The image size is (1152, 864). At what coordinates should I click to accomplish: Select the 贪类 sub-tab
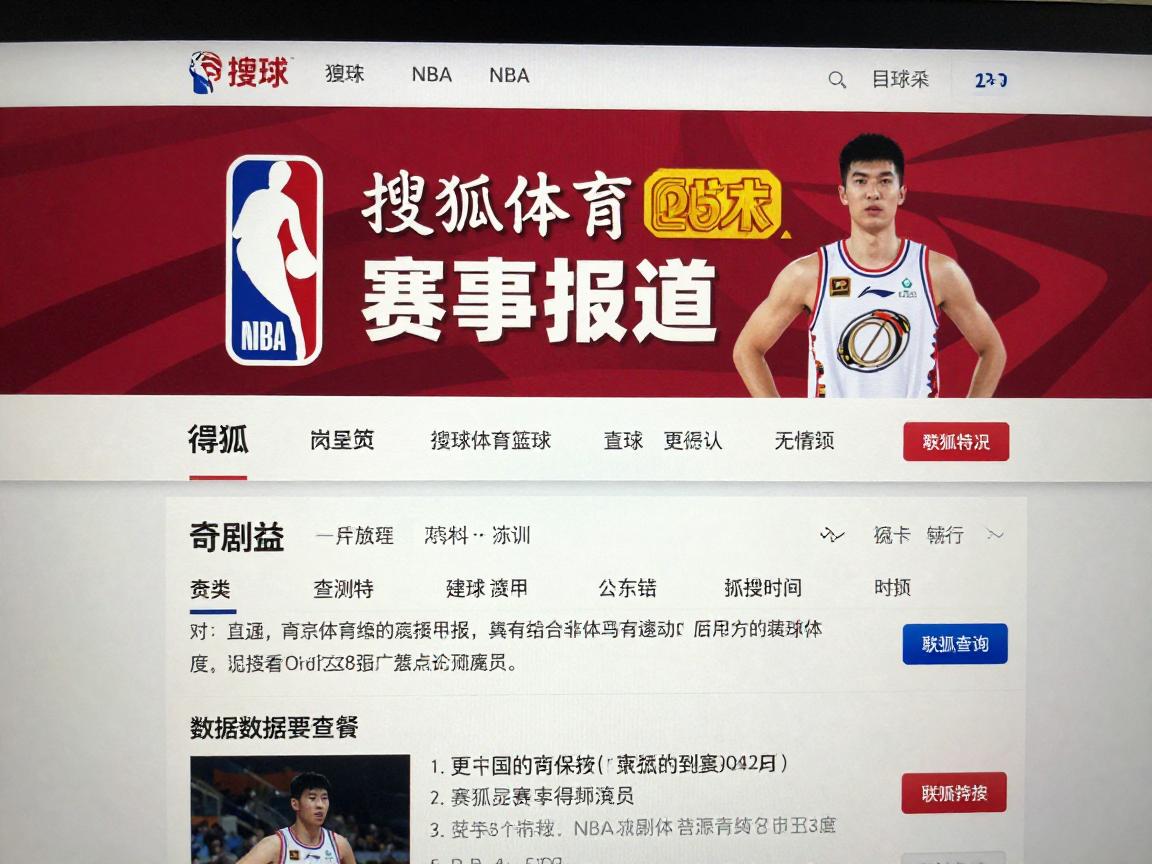pyautogui.click(x=211, y=589)
